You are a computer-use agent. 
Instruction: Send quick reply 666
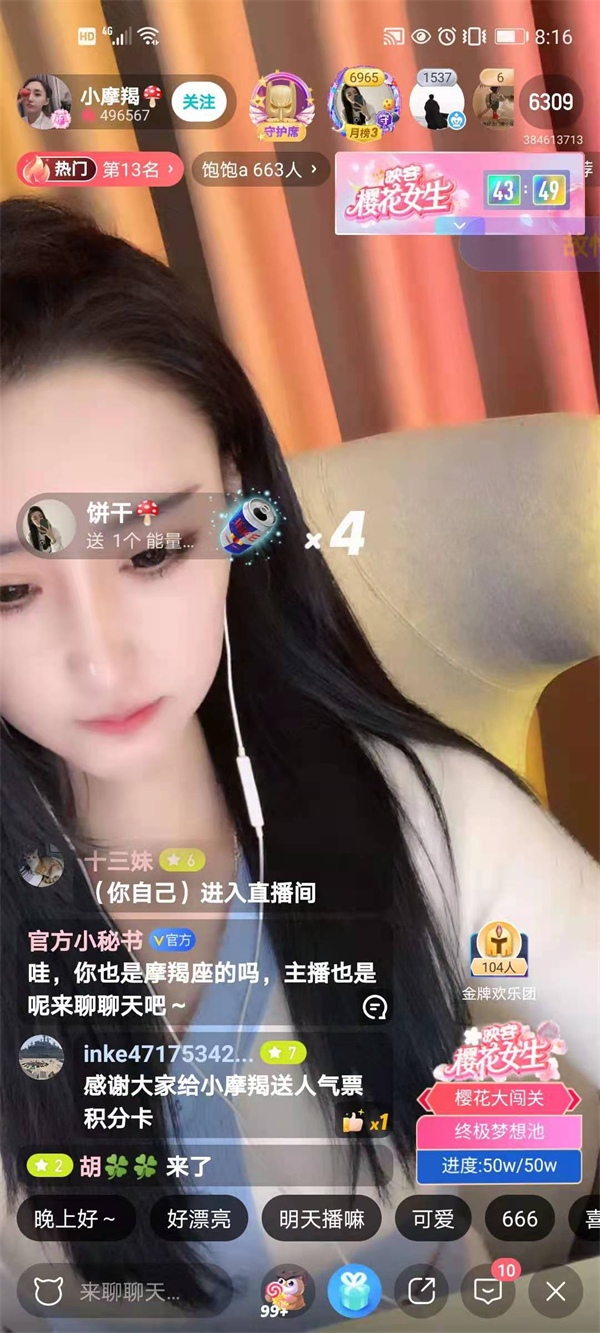point(519,1219)
